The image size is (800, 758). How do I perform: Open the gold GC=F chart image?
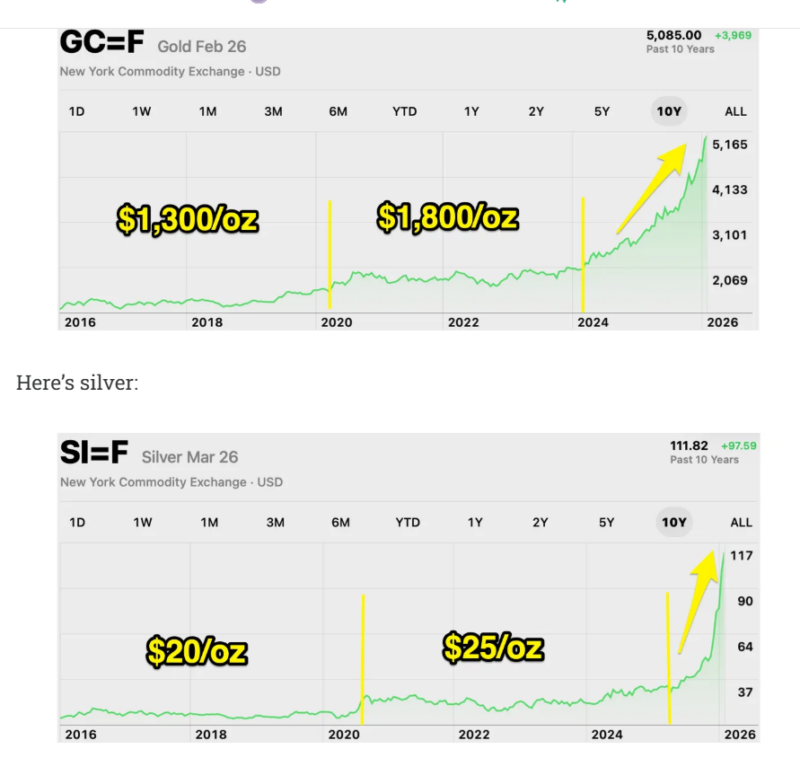pyautogui.click(x=408, y=180)
